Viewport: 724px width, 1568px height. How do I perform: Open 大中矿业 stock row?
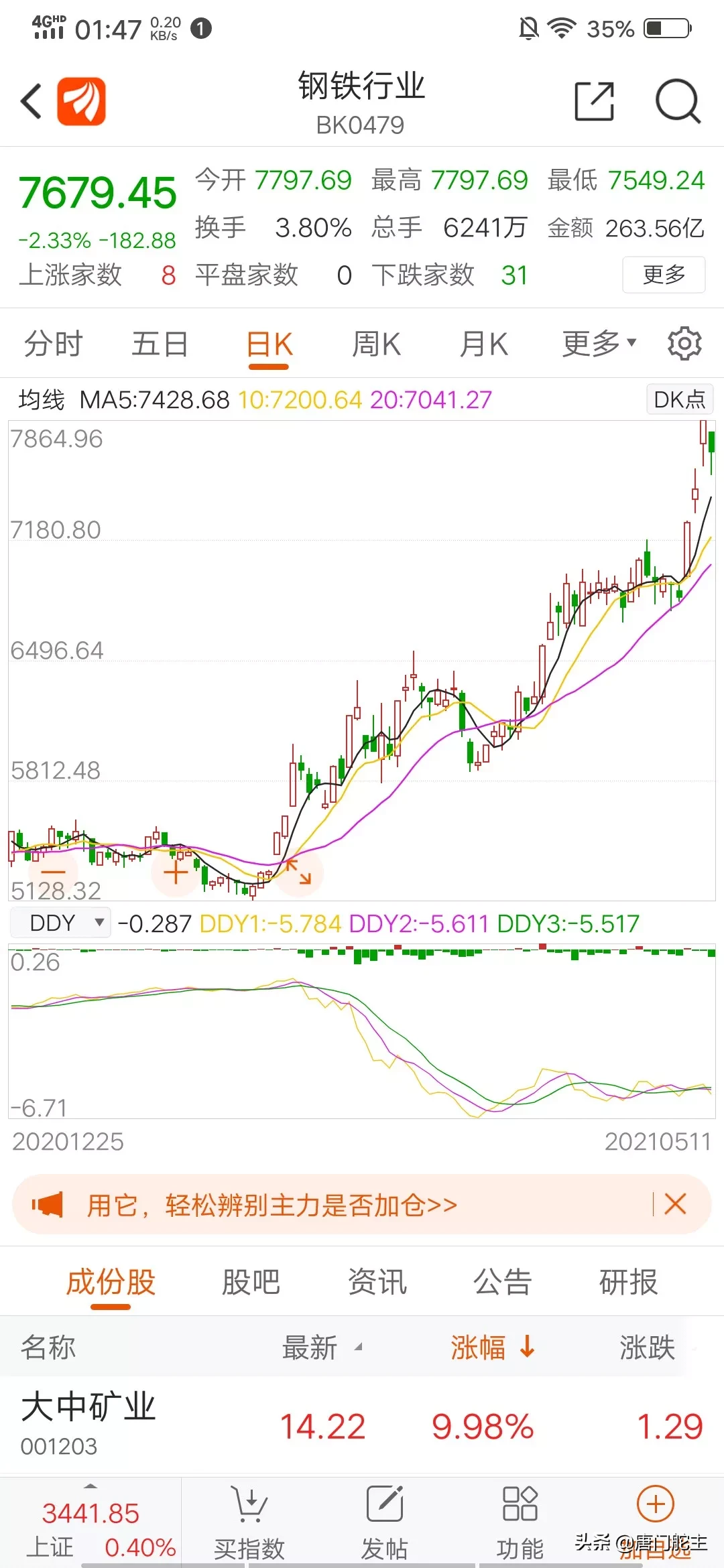tap(362, 1425)
